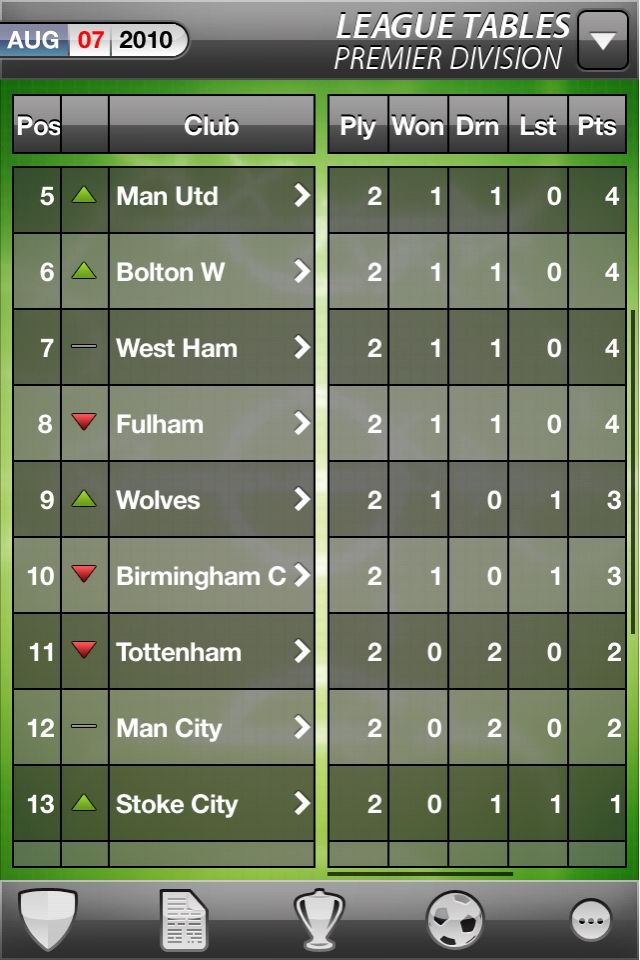Open the news document tab
Screen dimensions: 640x960
[184, 920]
